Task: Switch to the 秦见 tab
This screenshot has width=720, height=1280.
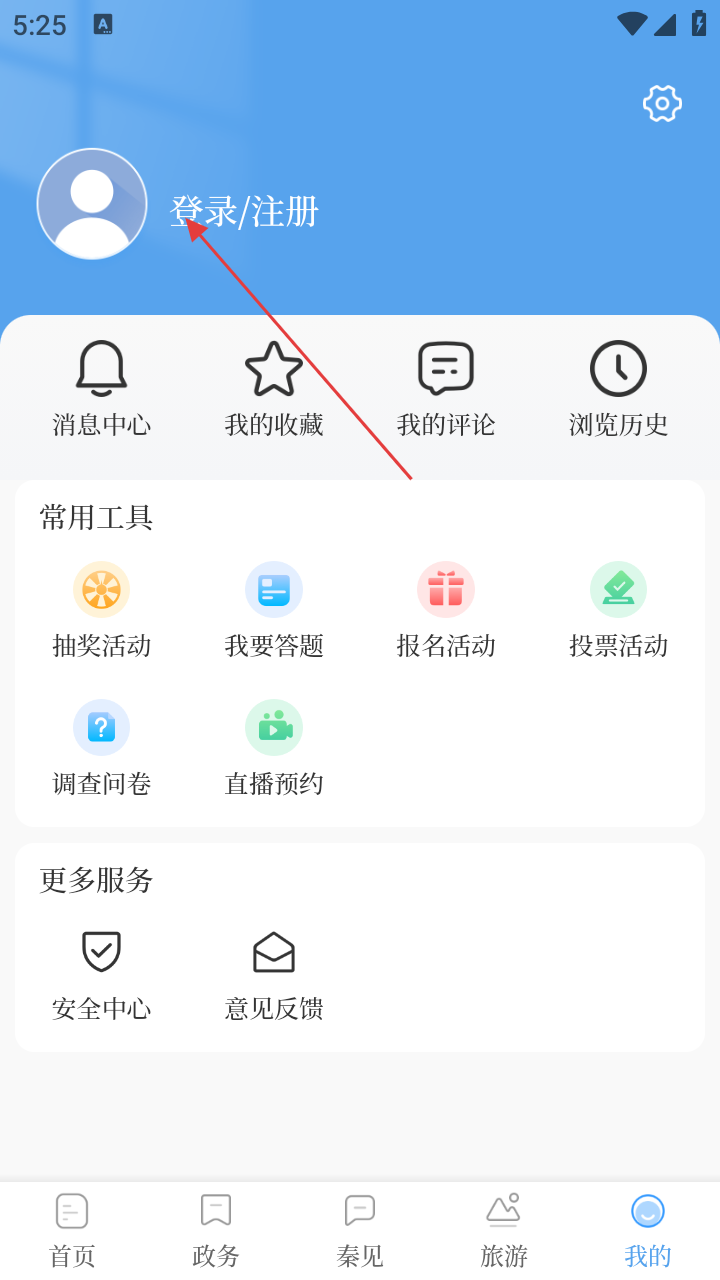Action: tap(360, 1231)
